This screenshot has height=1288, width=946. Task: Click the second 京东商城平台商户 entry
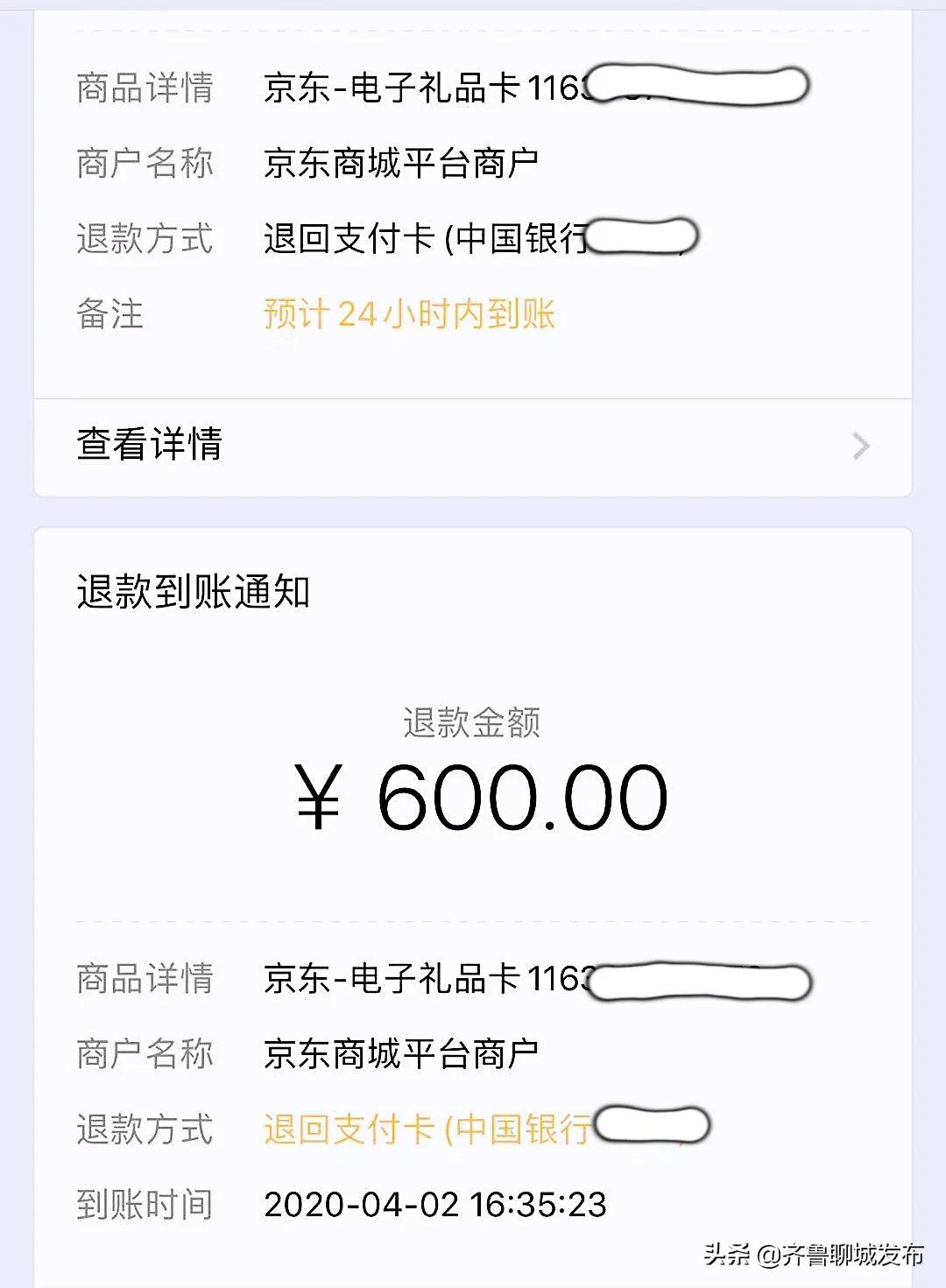pos(403,1055)
